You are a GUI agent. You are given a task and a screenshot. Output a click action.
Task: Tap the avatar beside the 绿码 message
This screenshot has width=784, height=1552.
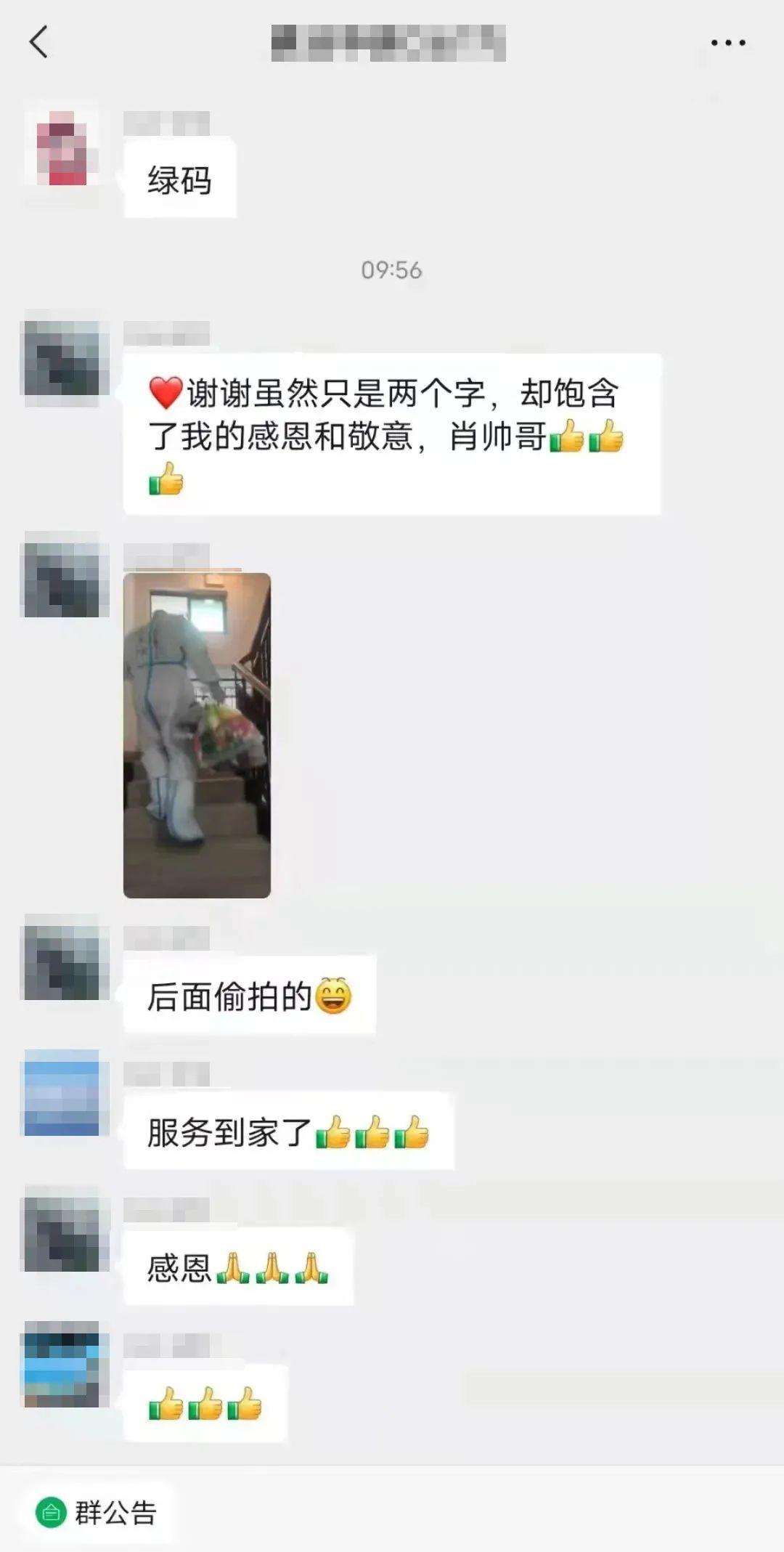point(62,149)
